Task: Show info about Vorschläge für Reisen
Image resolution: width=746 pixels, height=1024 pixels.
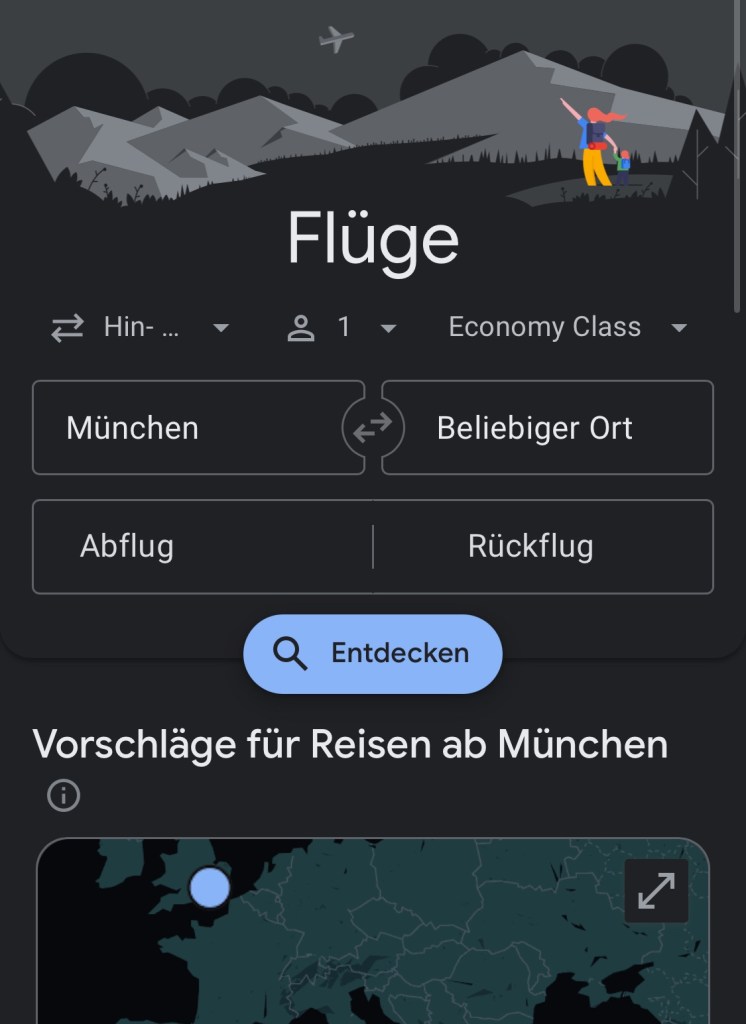Action: (x=64, y=796)
